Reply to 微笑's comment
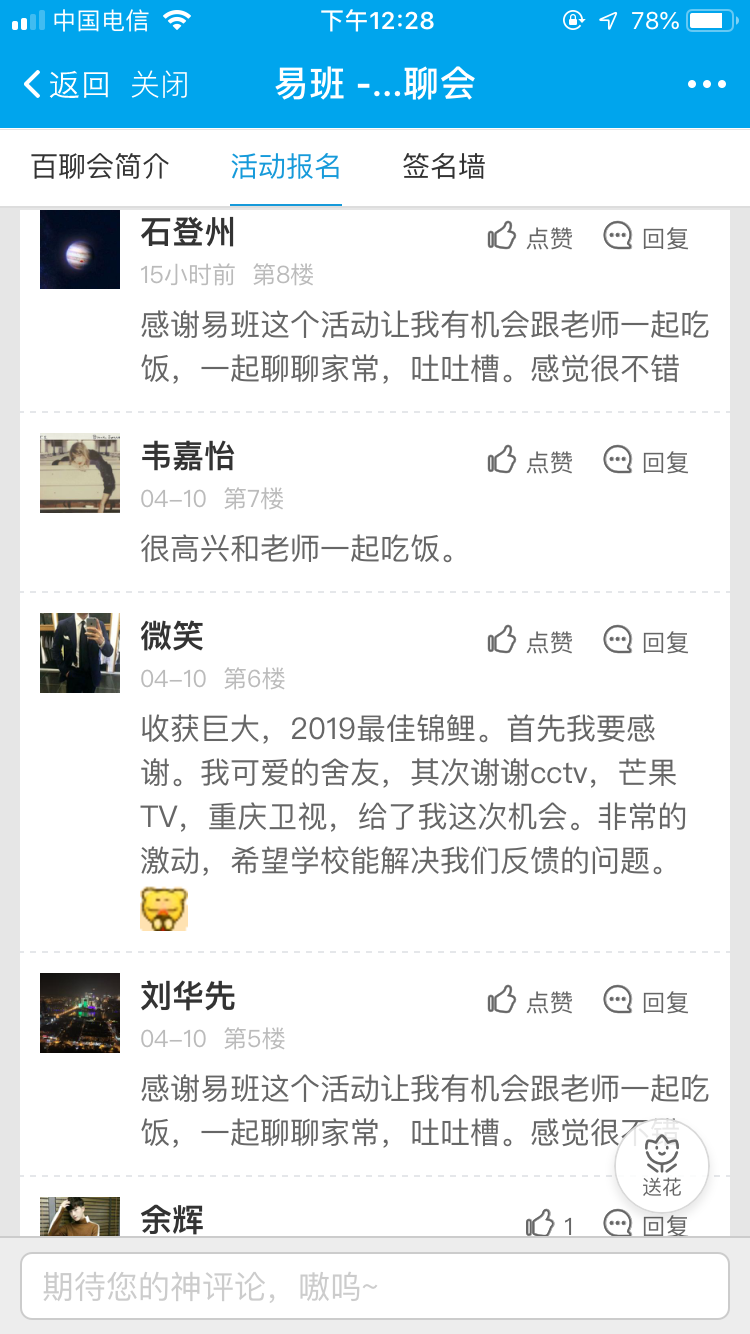Screen dimensions: 750x1334 (x=646, y=641)
